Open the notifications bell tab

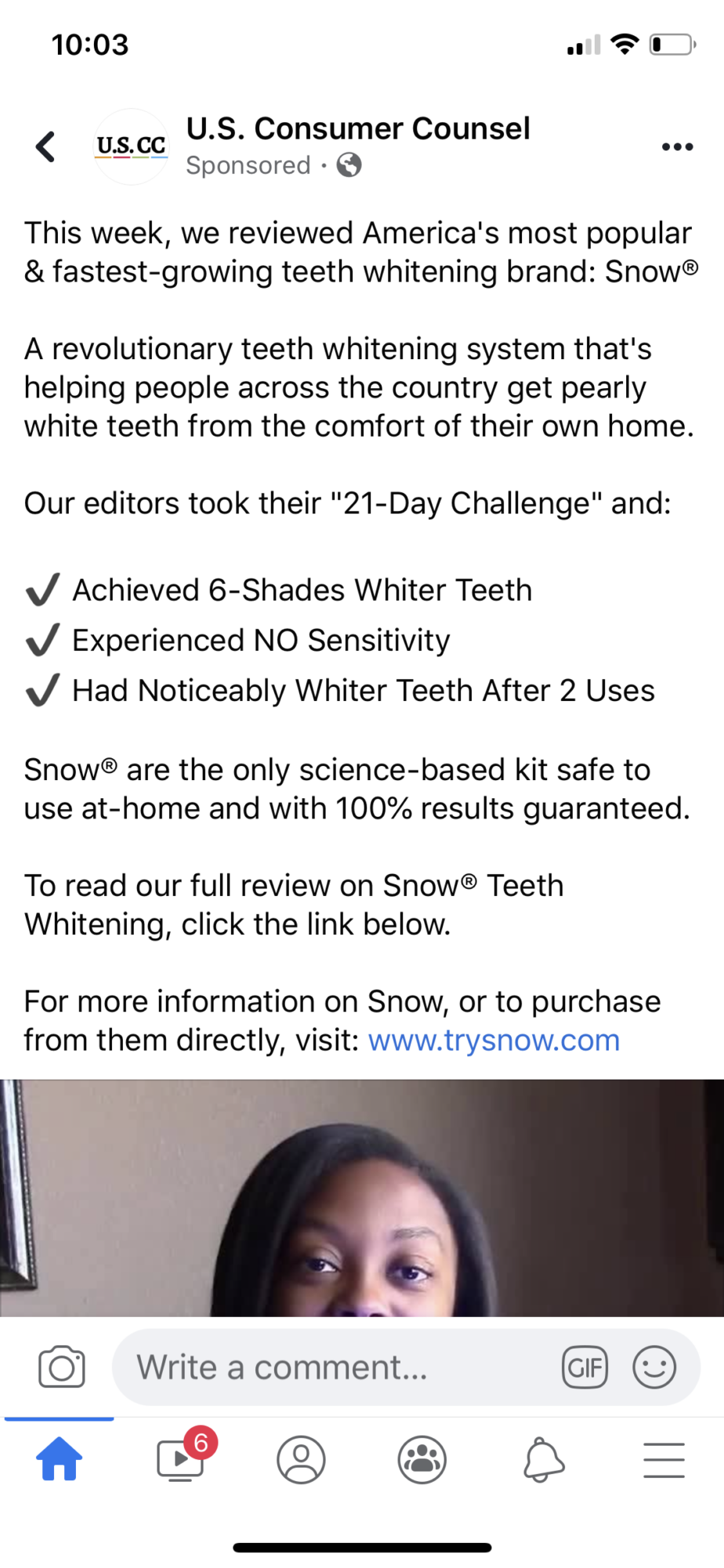tap(543, 1460)
